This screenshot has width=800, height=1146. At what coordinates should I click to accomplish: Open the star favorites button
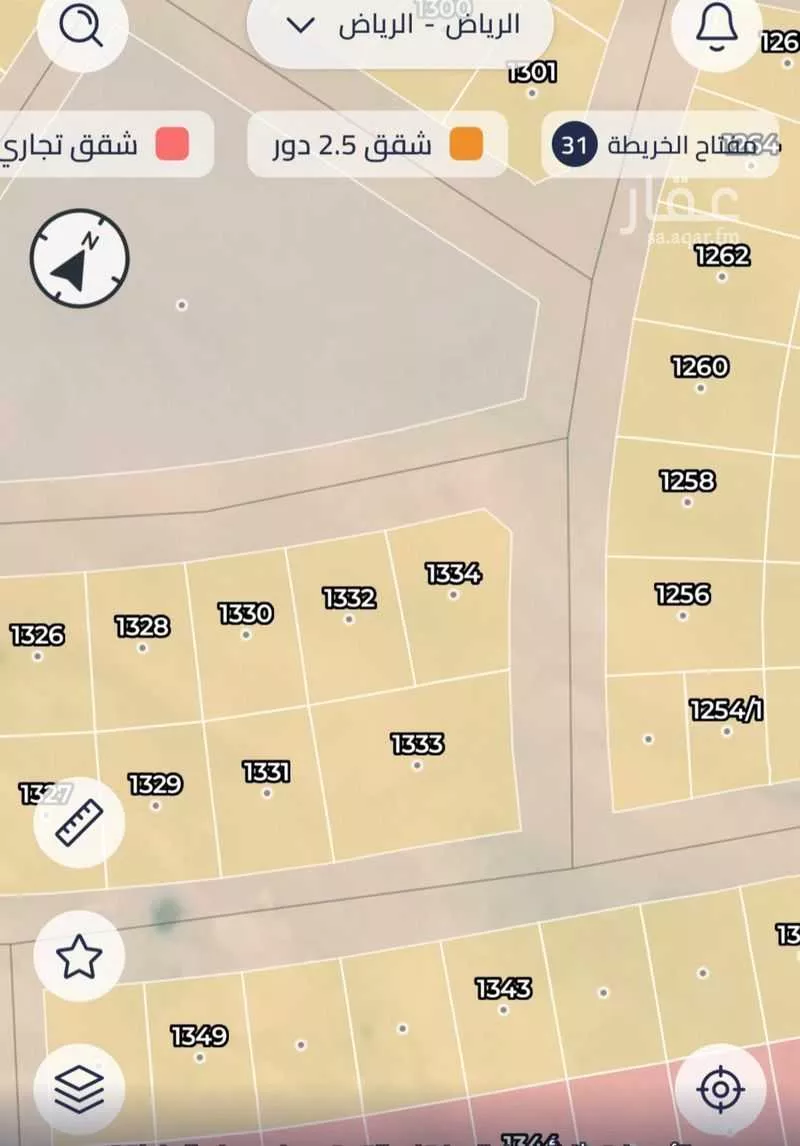[x=79, y=957]
